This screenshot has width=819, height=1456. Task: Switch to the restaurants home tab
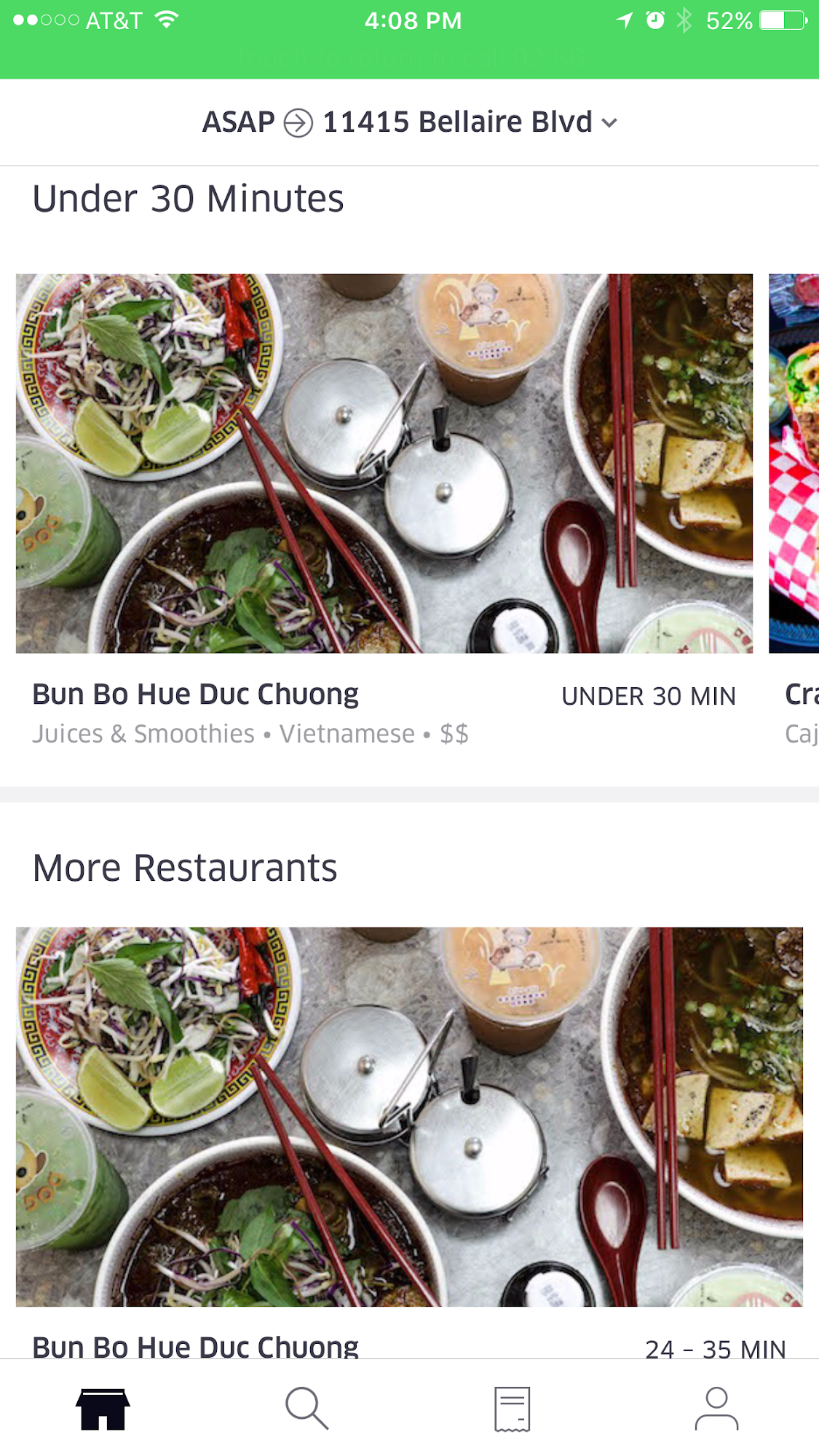pyautogui.click(x=103, y=1409)
